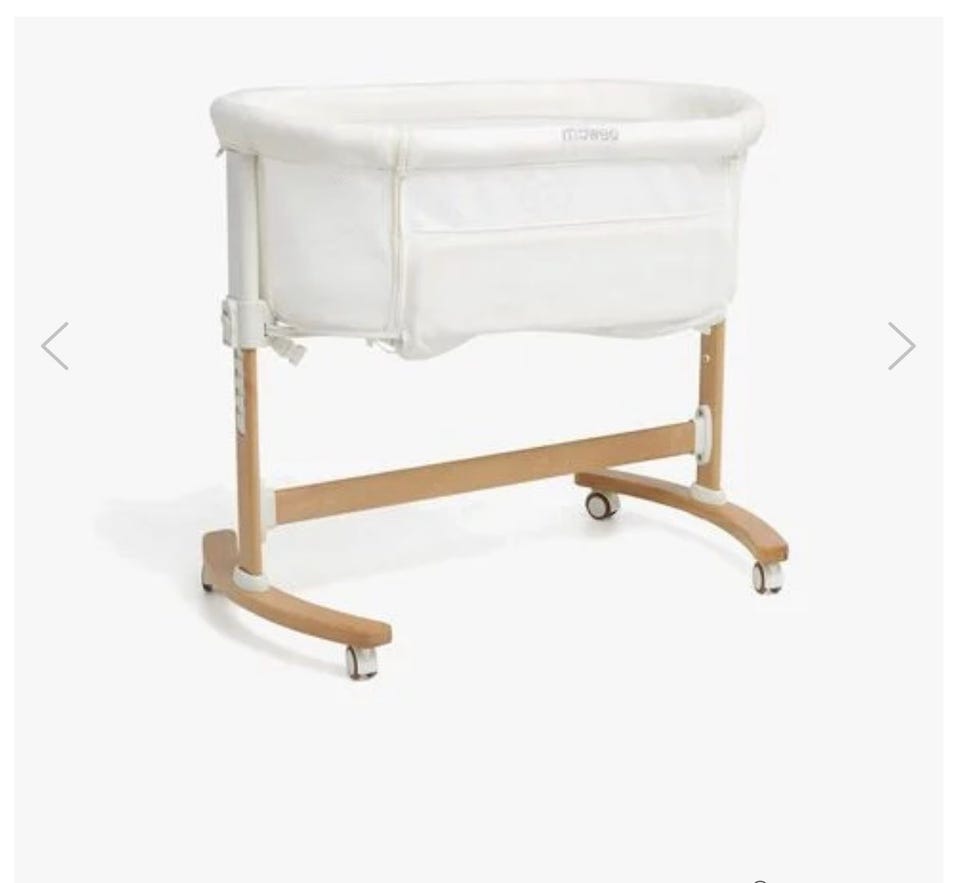Show the next product image
960x883 pixels.
click(901, 346)
